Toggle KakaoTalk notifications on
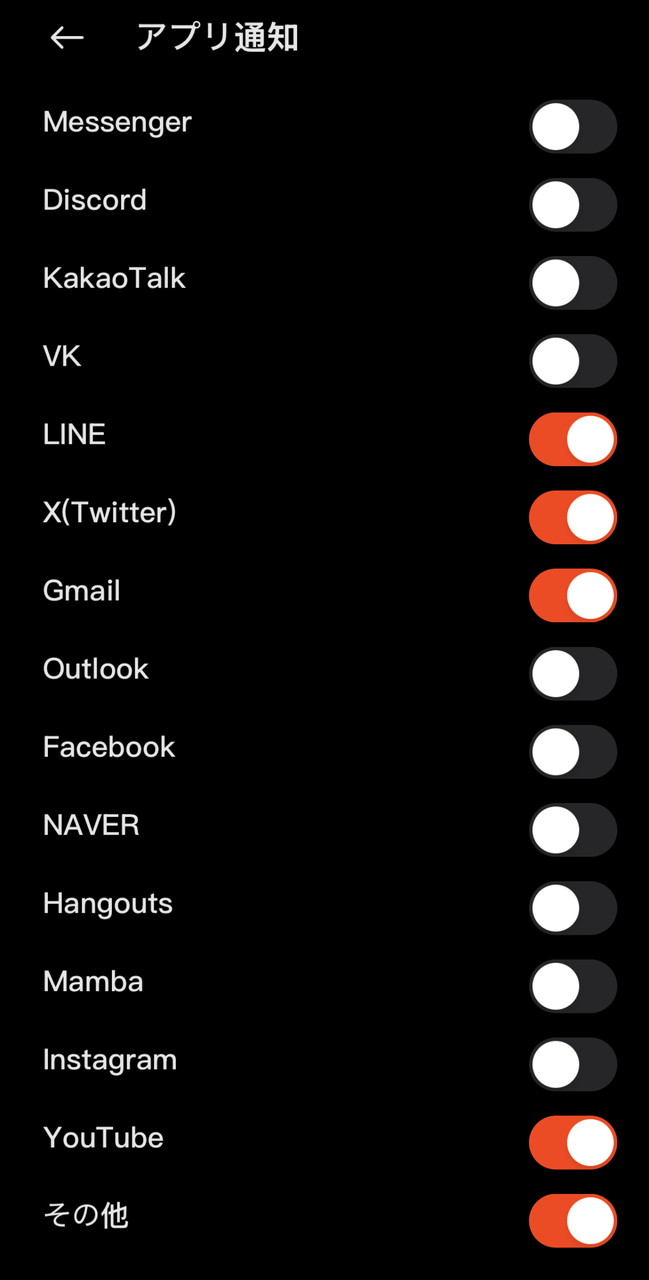 [x=572, y=283]
